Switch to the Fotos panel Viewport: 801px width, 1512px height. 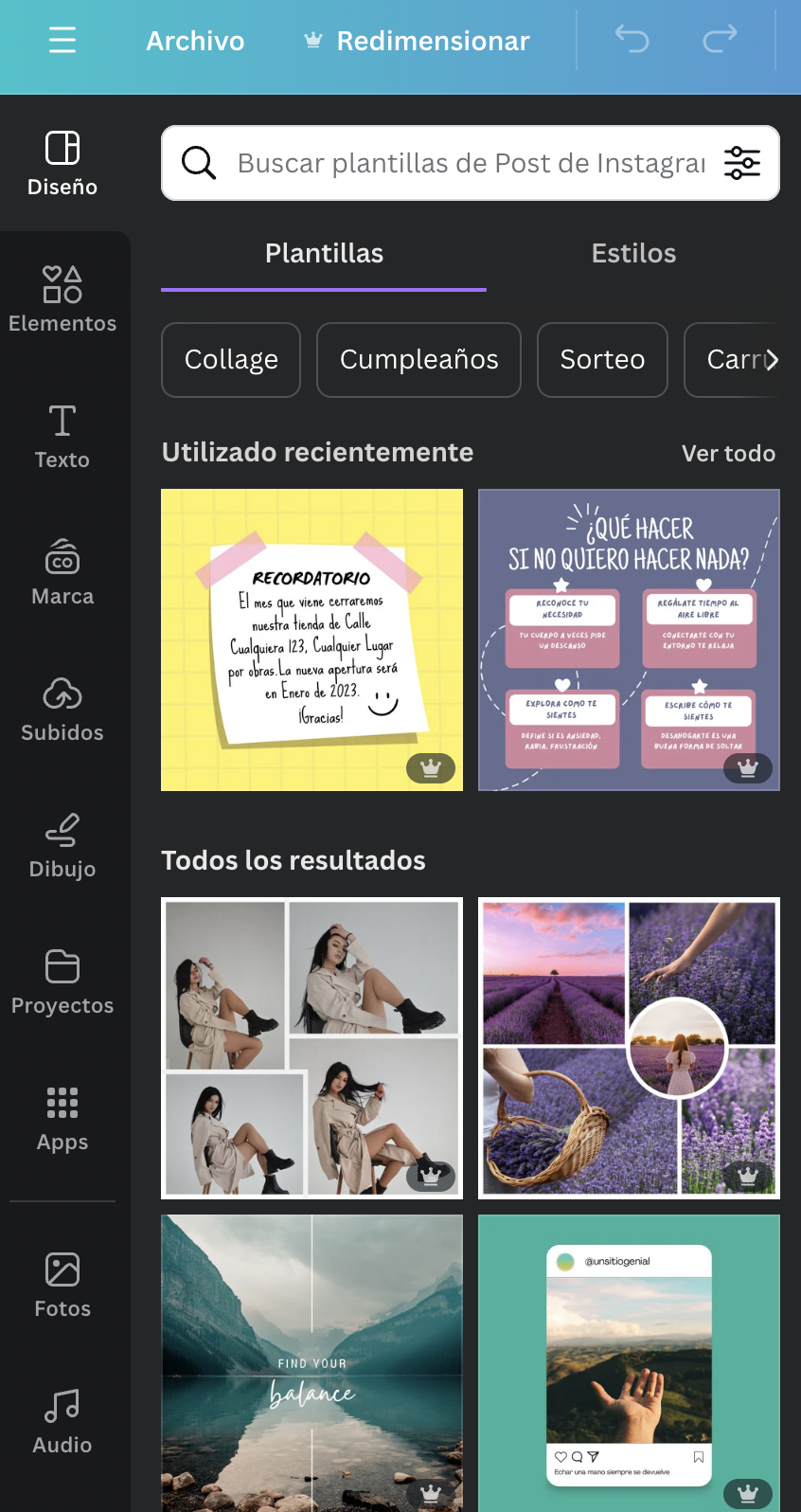62,1285
